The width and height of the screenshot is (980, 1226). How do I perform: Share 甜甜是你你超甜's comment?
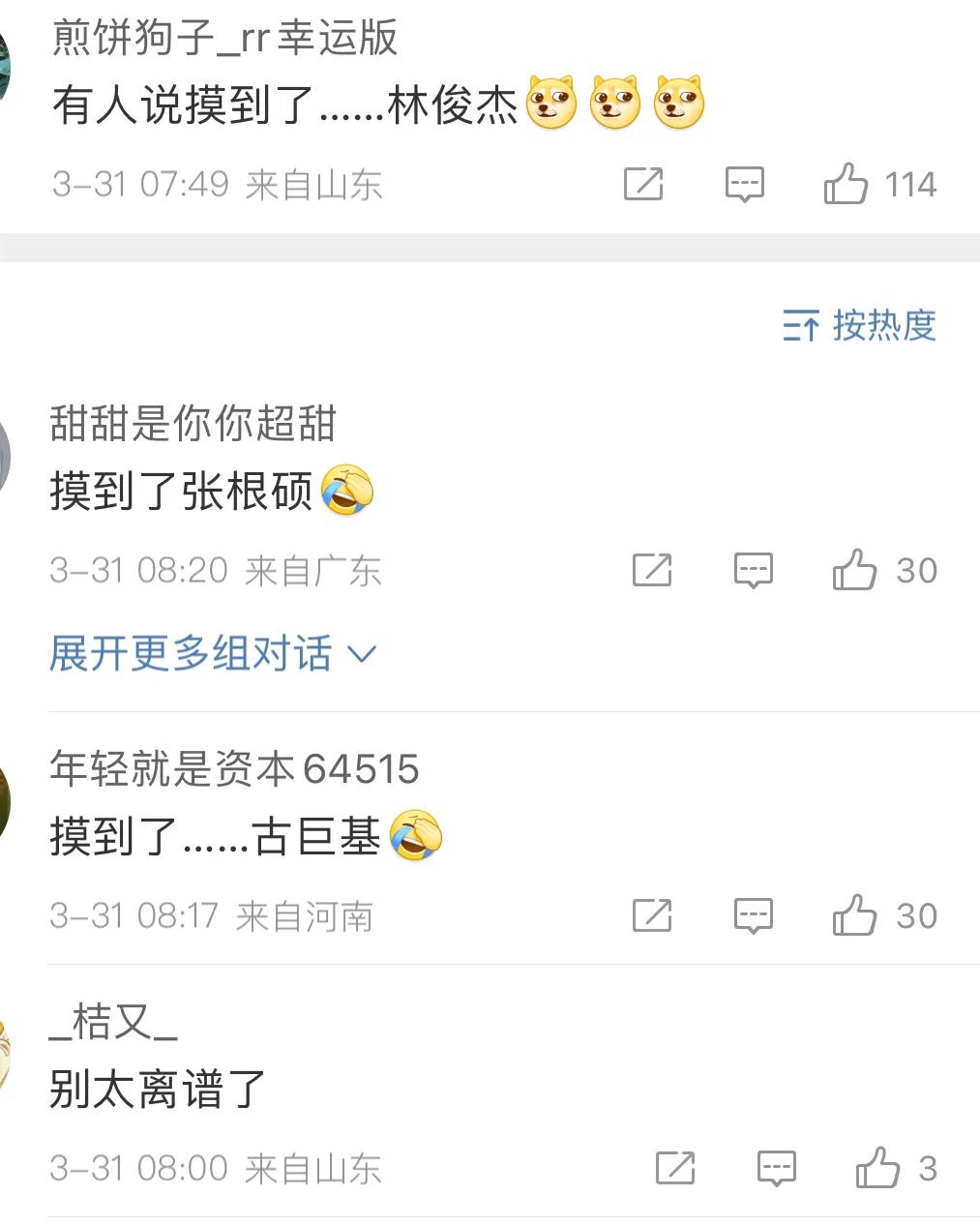(652, 570)
